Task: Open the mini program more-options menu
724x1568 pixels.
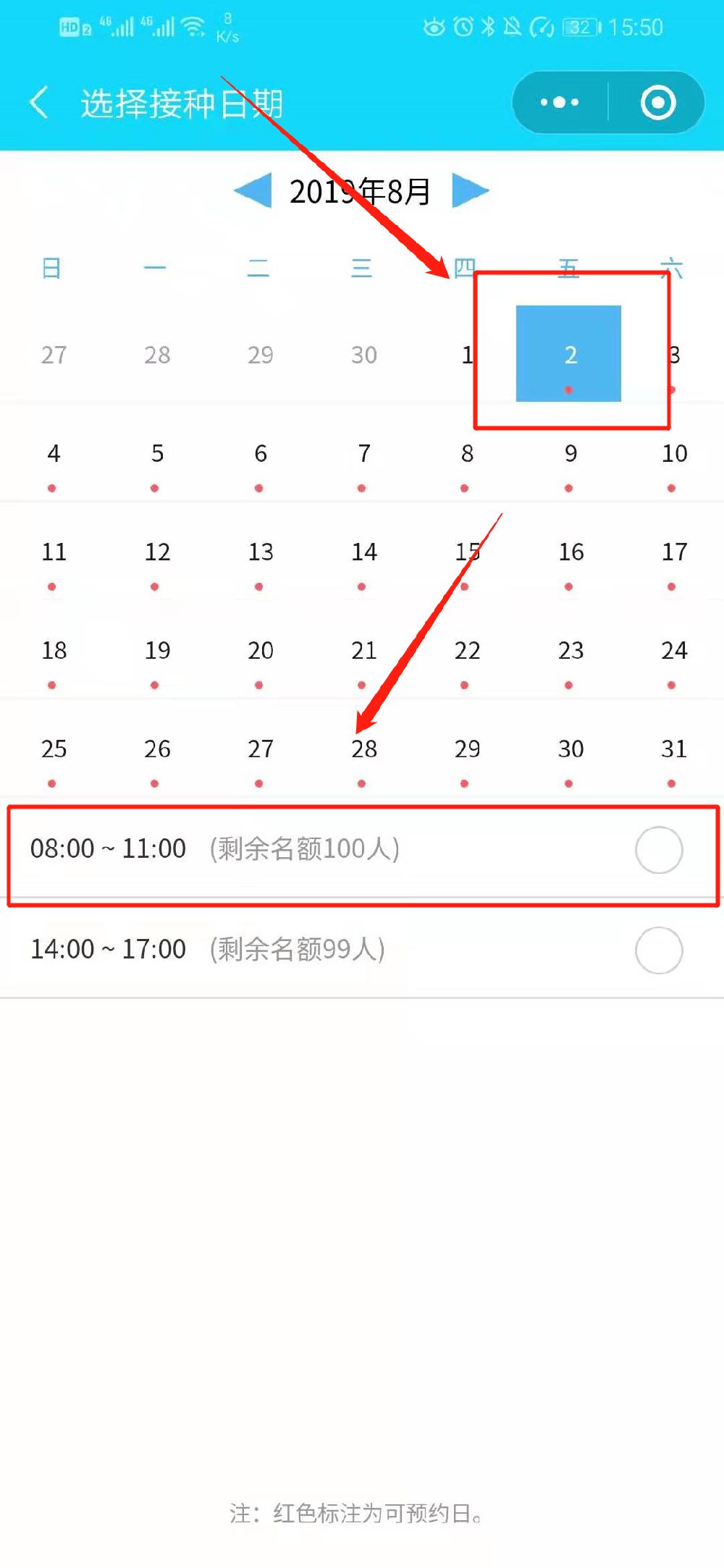Action: point(560,103)
